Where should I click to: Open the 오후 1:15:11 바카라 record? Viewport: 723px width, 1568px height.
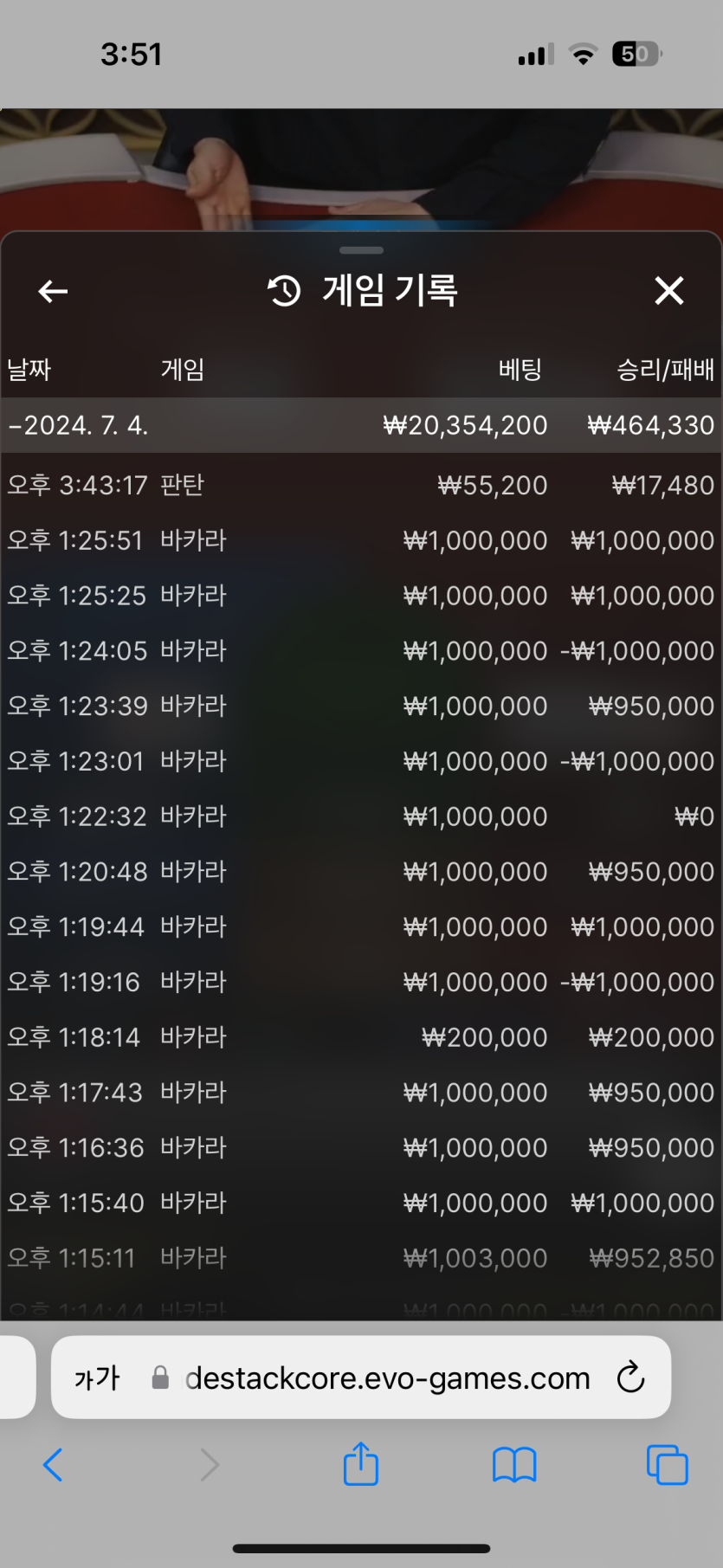point(361,1257)
